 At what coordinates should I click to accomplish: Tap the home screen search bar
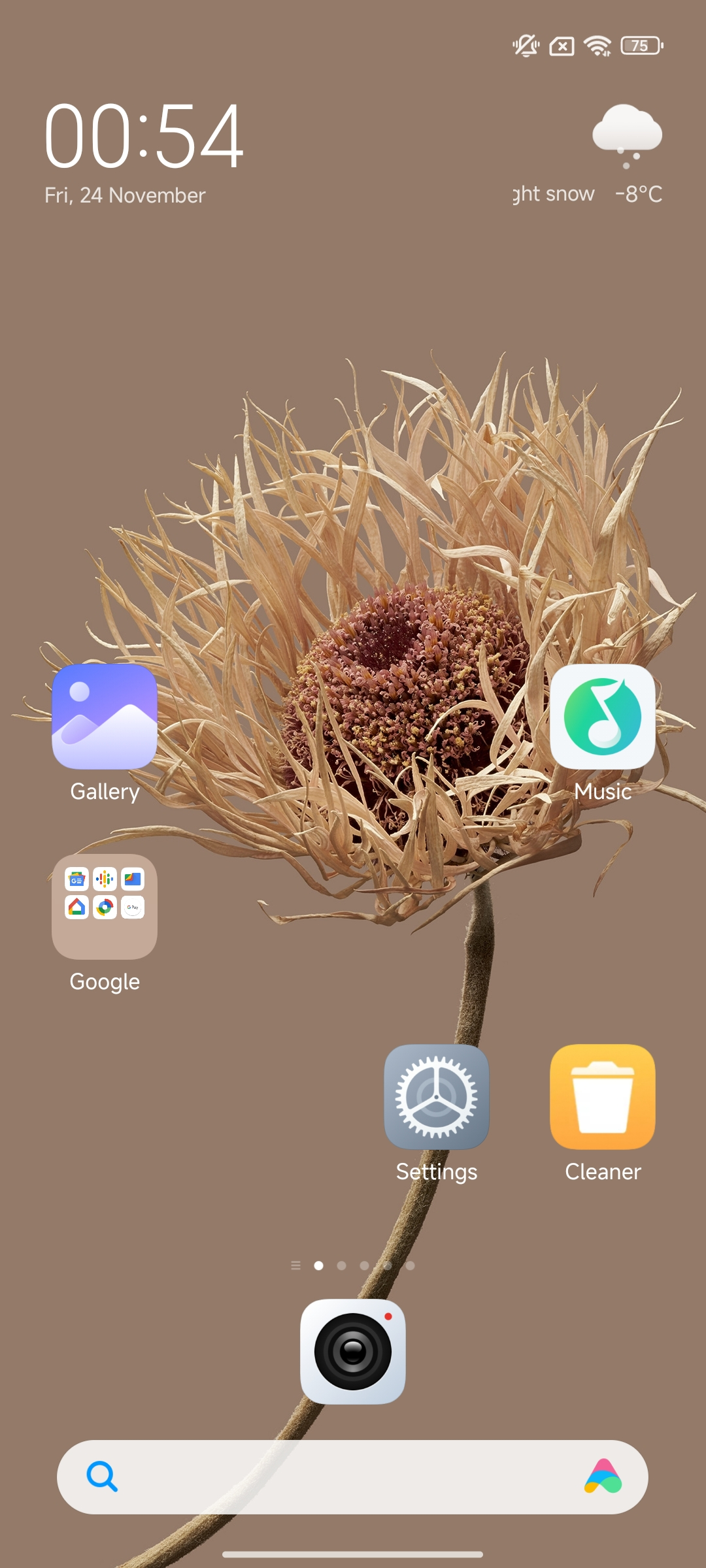(x=352, y=1477)
